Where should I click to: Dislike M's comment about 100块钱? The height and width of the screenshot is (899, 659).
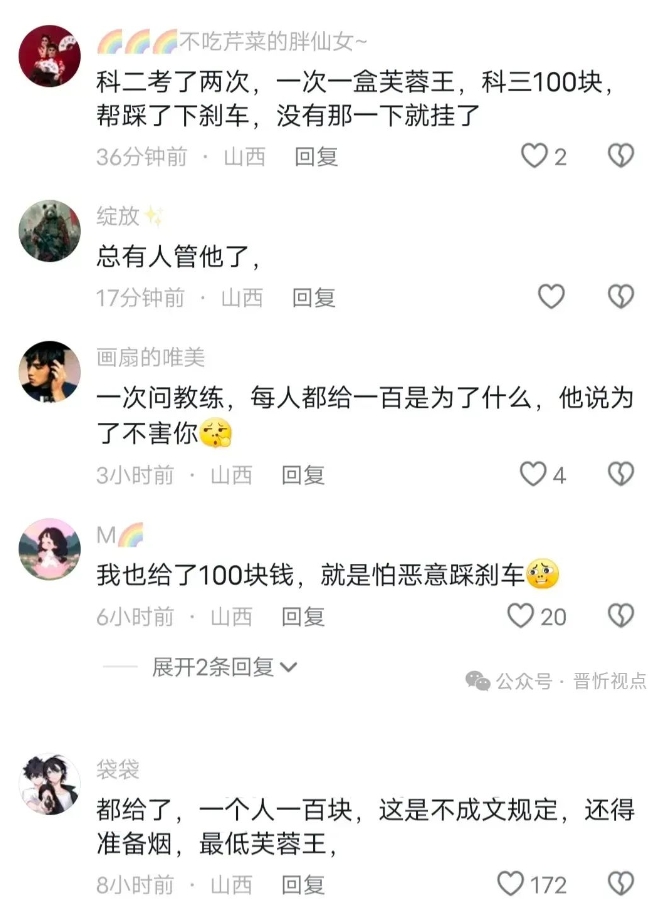click(x=621, y=616)
